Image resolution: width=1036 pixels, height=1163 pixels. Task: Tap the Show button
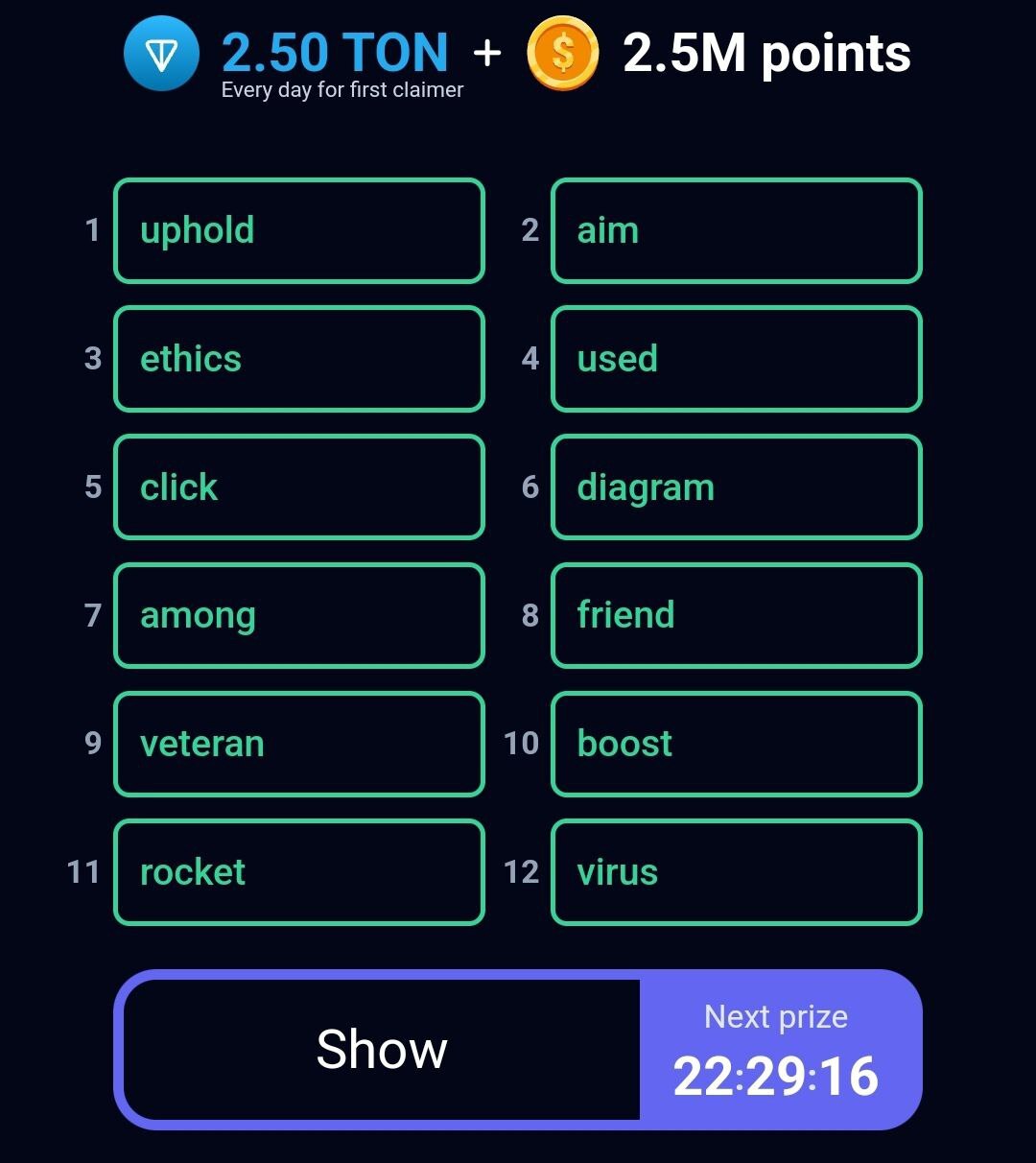[382, 1049]
